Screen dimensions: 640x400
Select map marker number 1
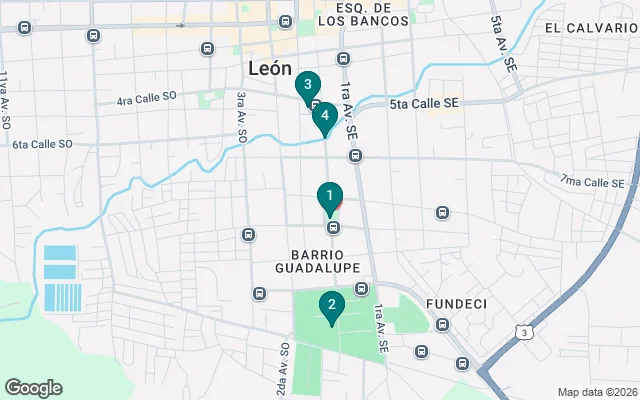tap(329, 197)
